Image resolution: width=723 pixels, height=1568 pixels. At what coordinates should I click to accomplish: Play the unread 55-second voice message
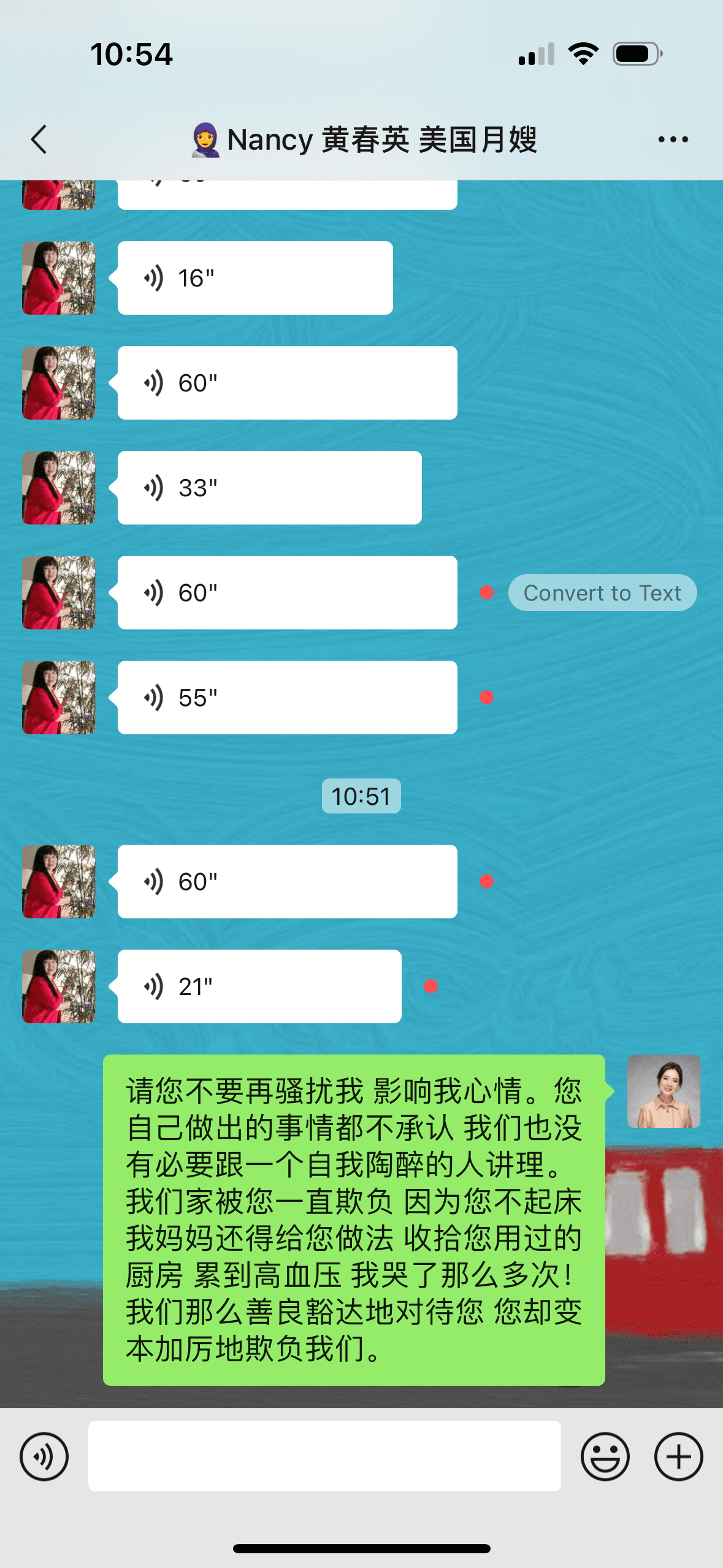tap(287, 698)
